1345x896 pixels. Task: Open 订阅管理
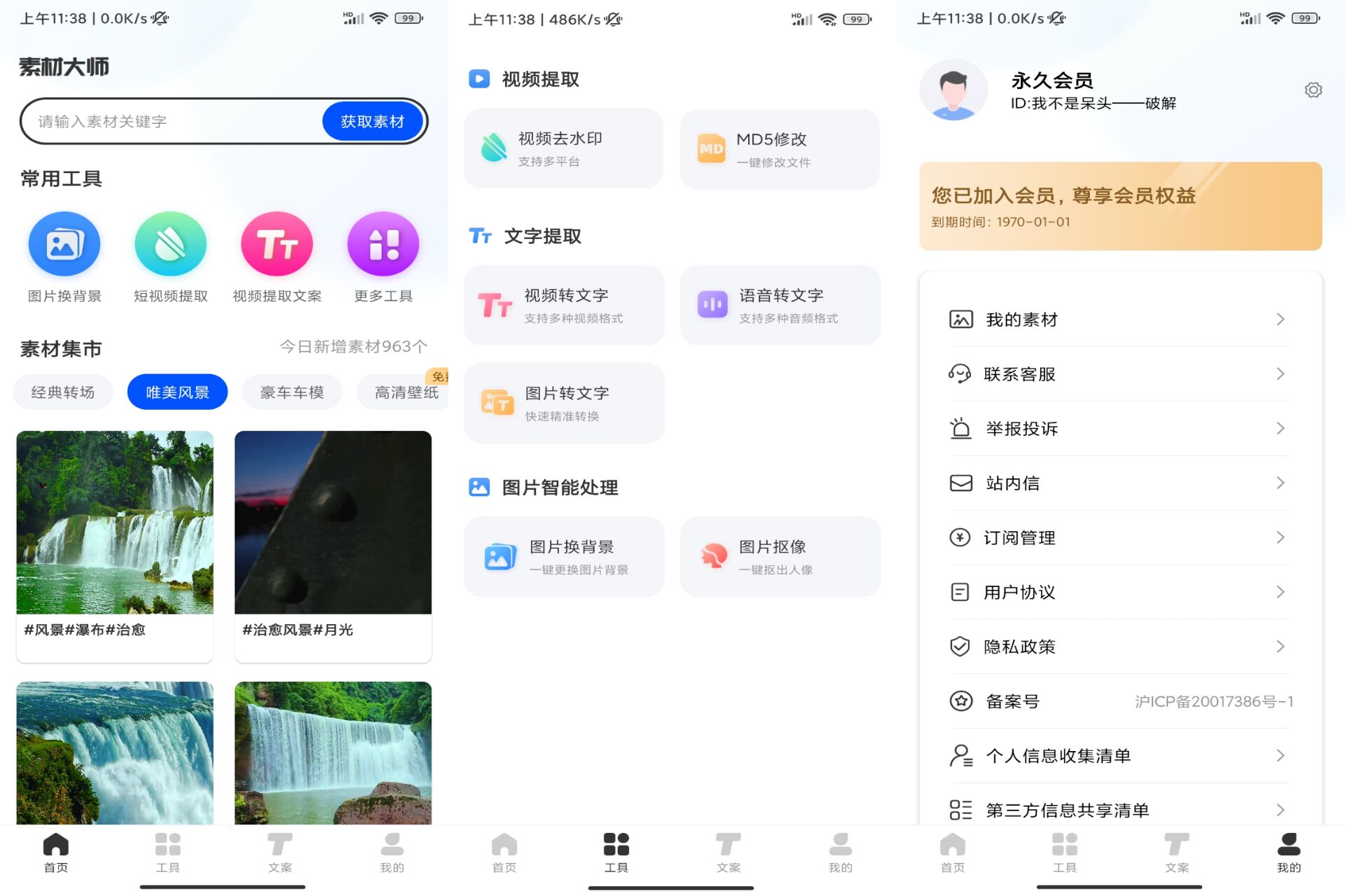(1119, 538)
